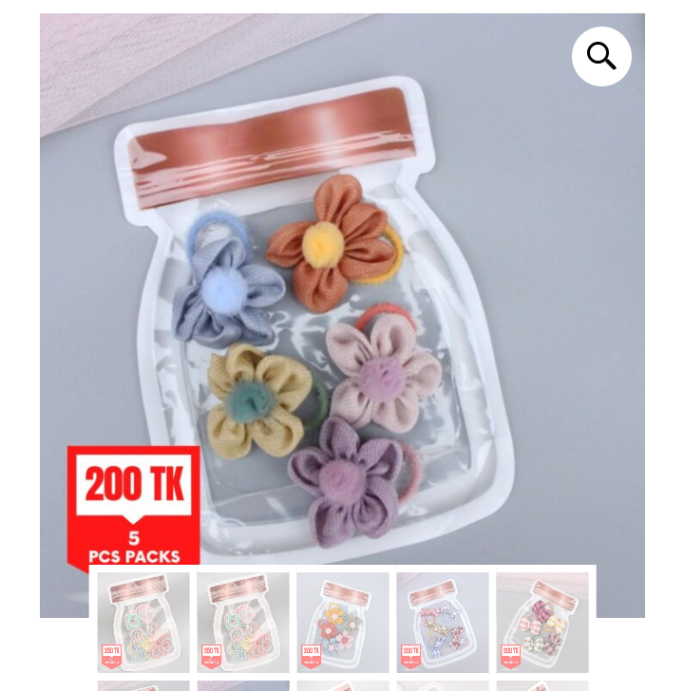The width and height of the screenshot is (684, 691).
Task: Select the thumbnail with small bow clips
Action: point(442,622)
